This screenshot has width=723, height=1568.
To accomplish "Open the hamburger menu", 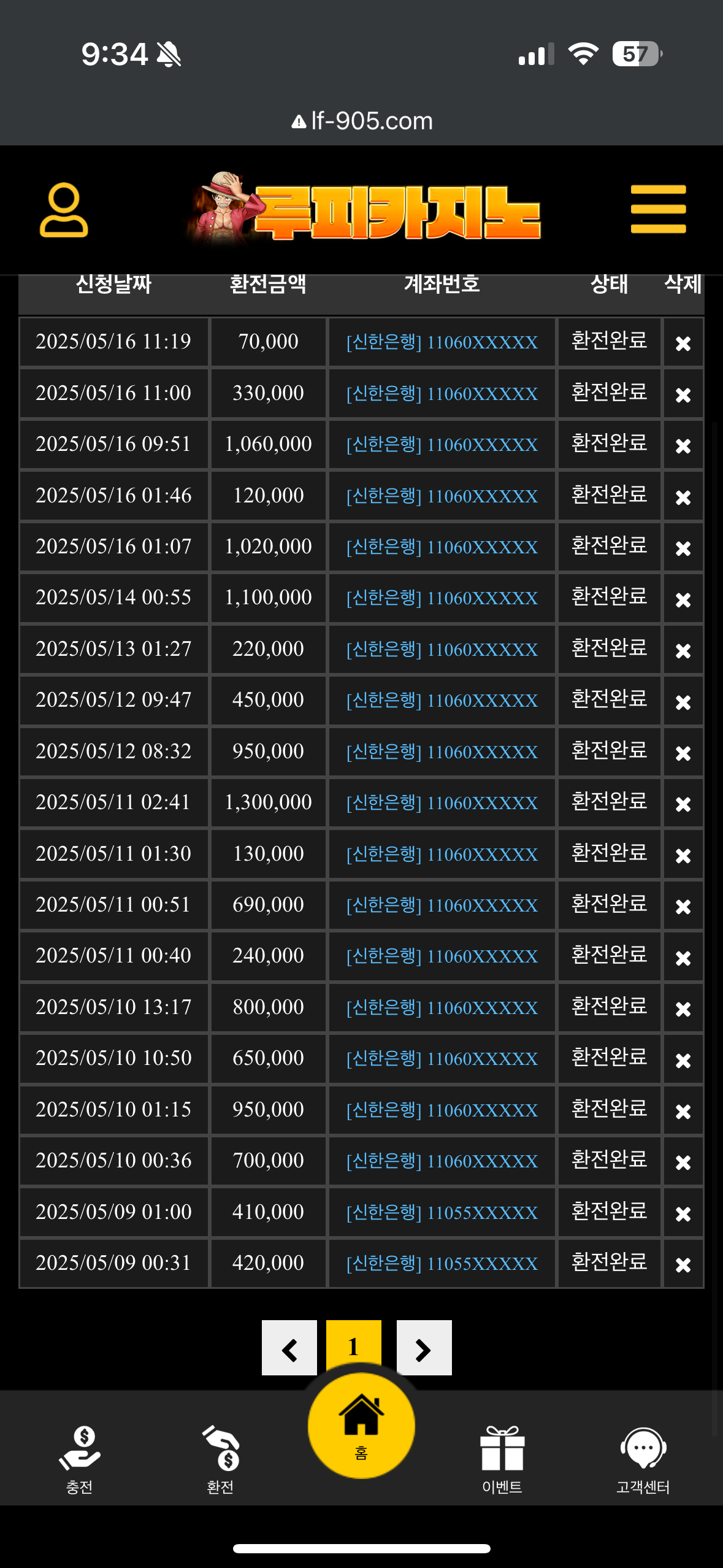I will [x=658, y=209].
